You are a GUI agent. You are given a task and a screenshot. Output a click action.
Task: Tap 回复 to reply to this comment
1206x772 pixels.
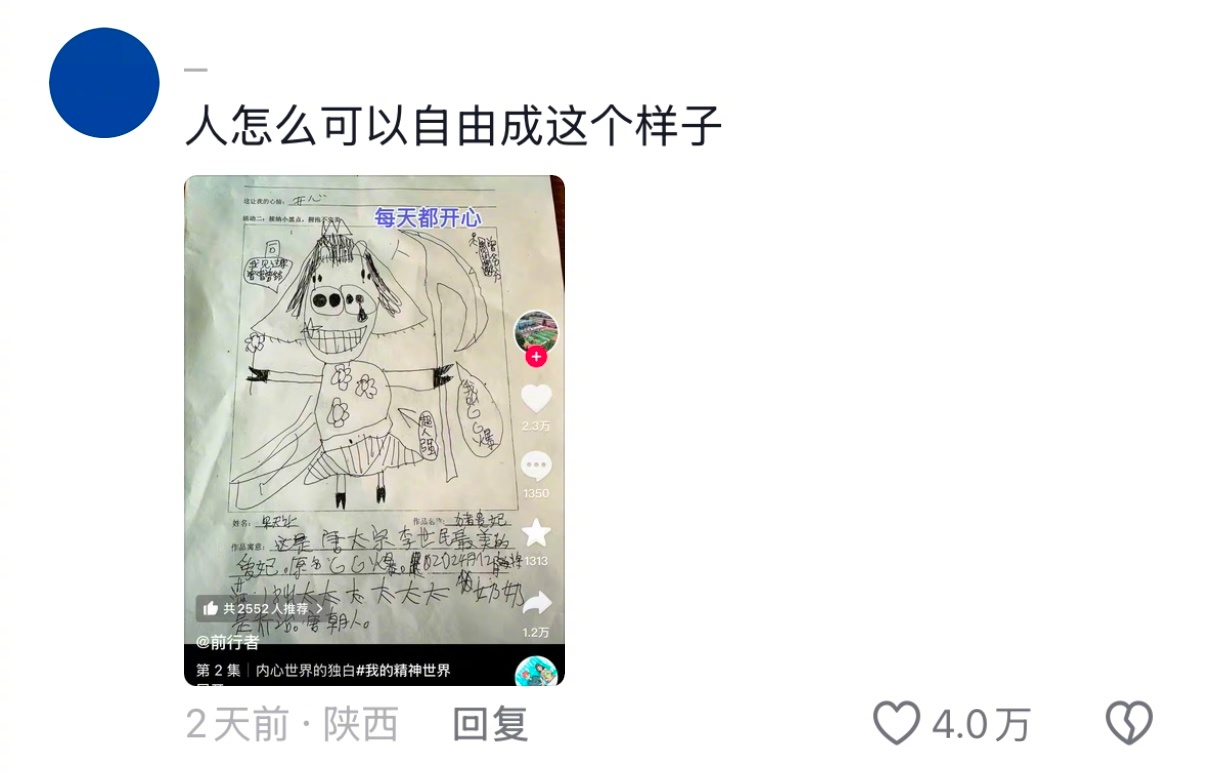coord(490,725)
